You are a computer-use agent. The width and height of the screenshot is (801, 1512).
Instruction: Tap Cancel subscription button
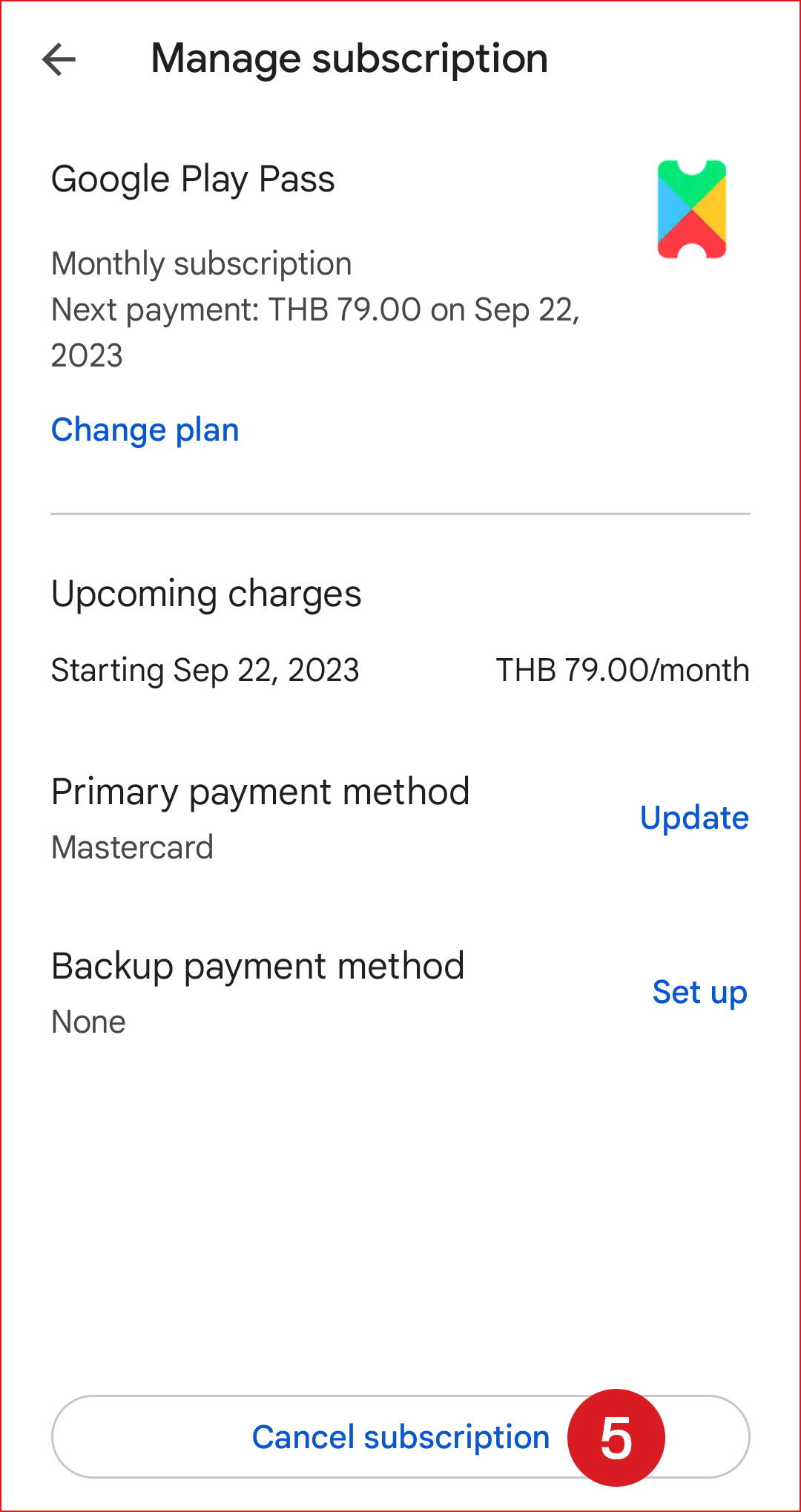pos(400,1437)
